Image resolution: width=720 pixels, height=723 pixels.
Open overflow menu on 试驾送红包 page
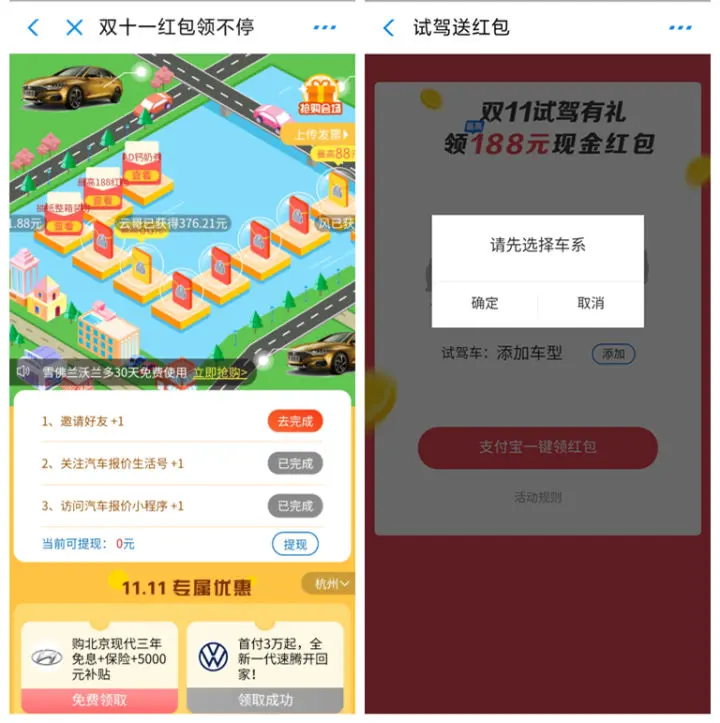click(680, 27)
